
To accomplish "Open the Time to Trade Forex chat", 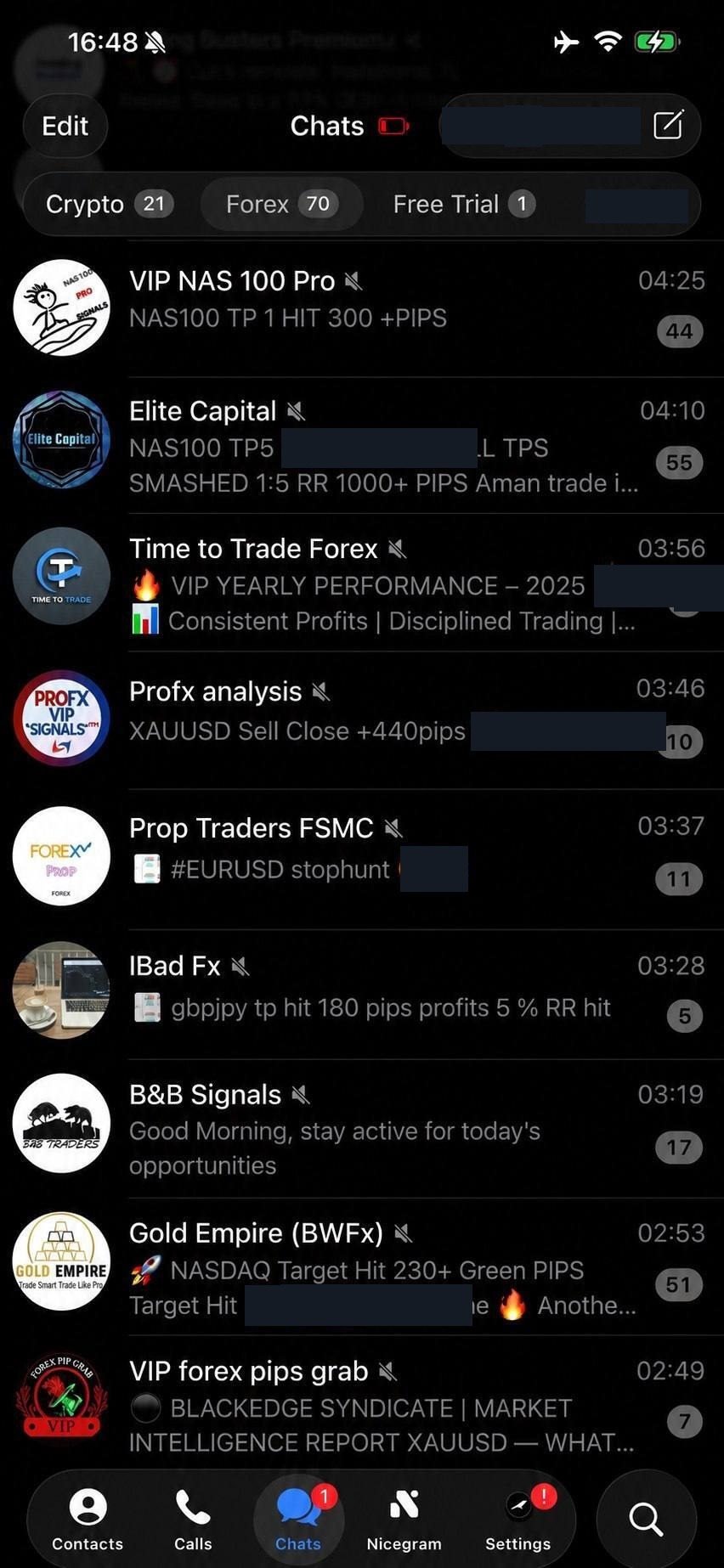I will [362, 583].
